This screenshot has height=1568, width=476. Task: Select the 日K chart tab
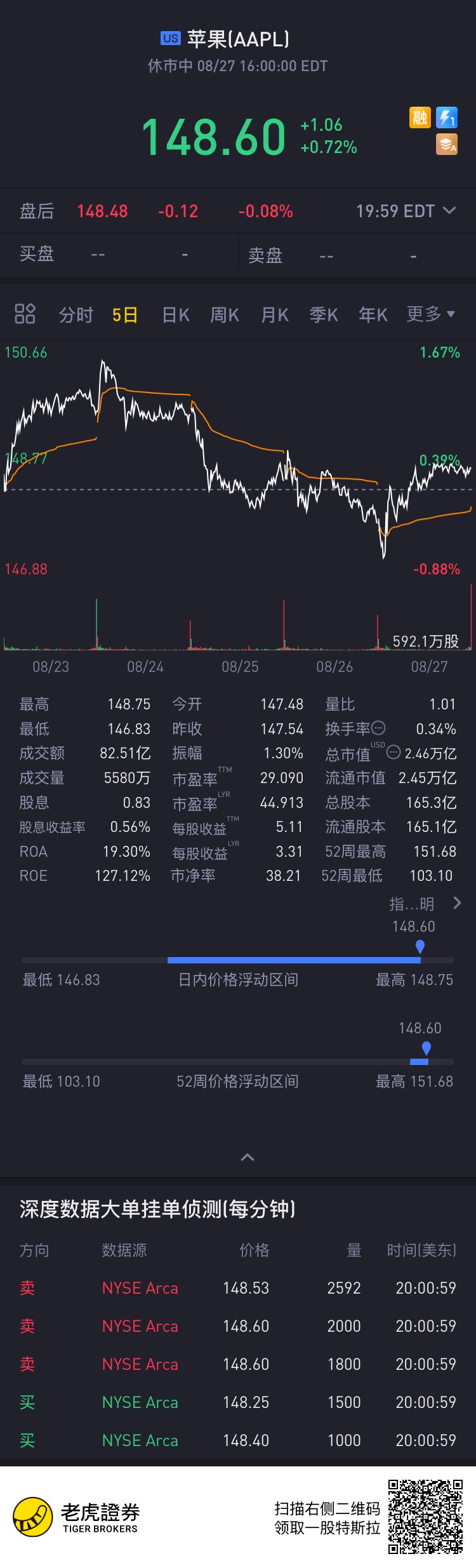point(176,315)
